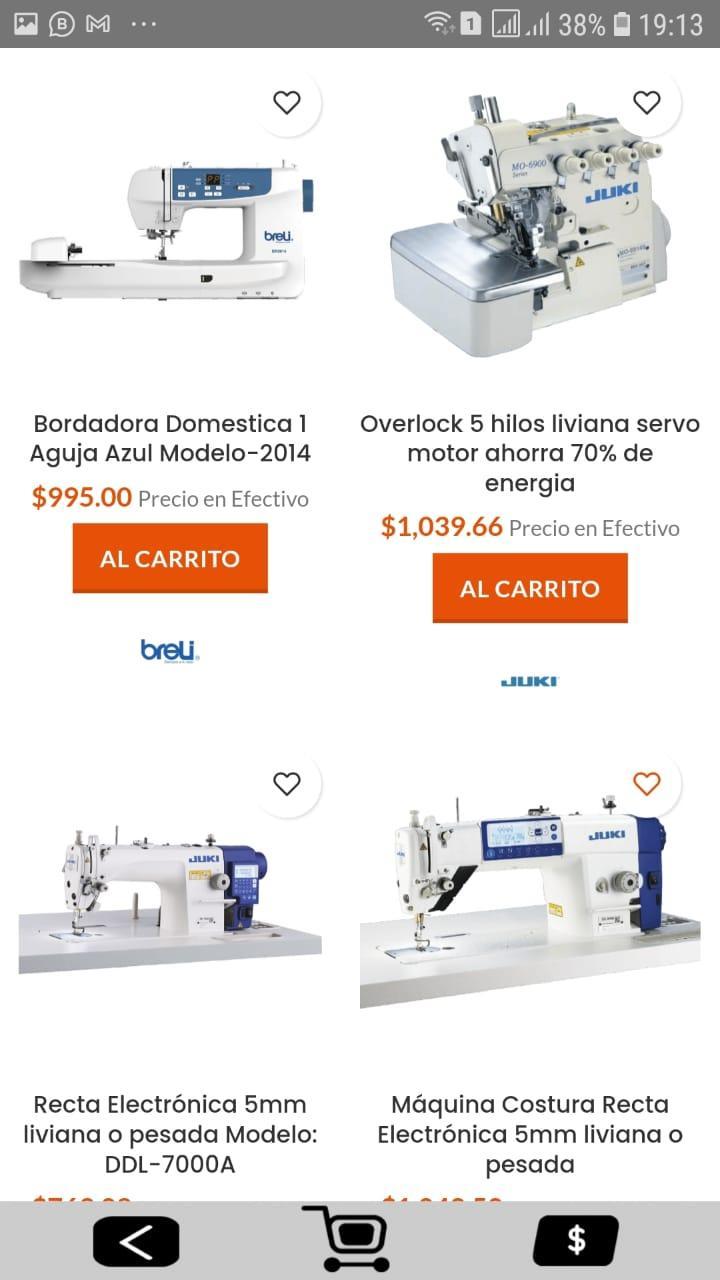Open the Overlock 5 hilos product title

point(530,453)
